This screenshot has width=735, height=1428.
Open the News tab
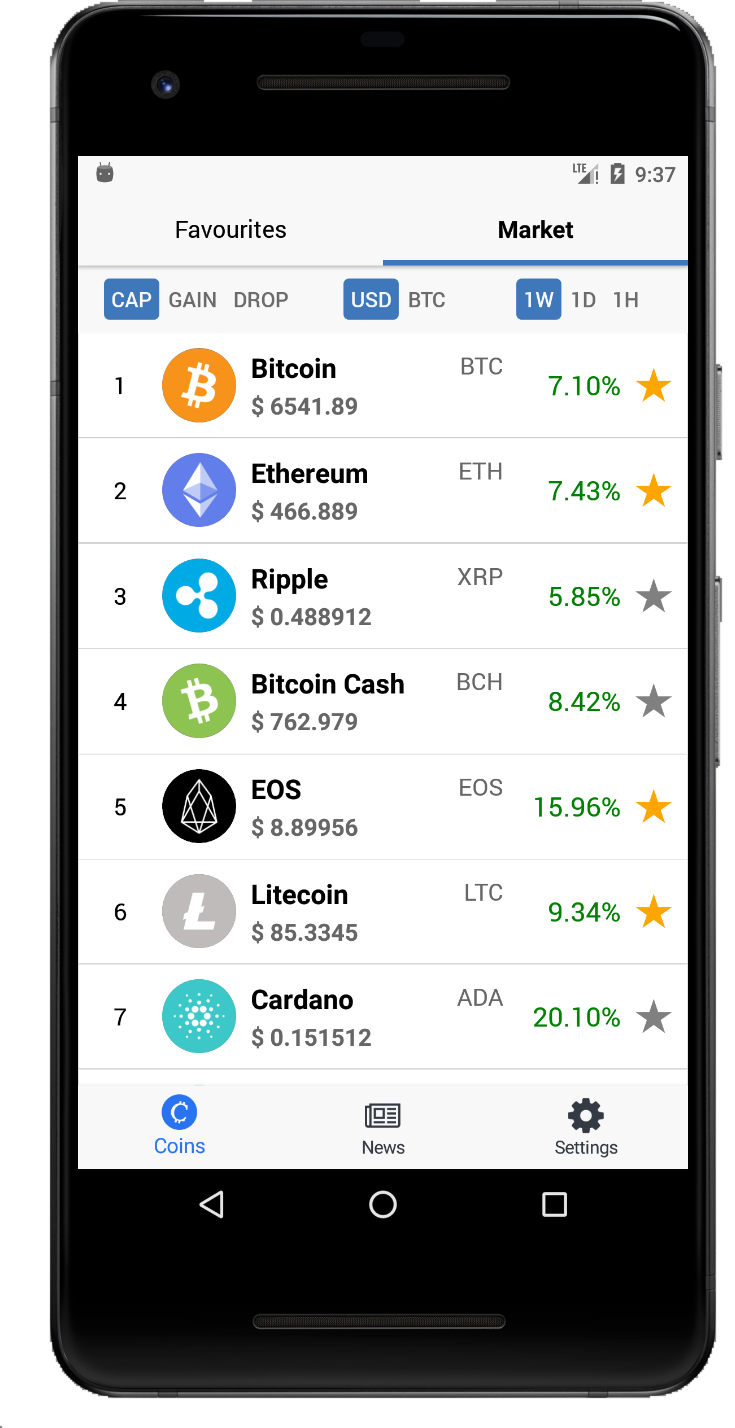(x=383, y=1128)
